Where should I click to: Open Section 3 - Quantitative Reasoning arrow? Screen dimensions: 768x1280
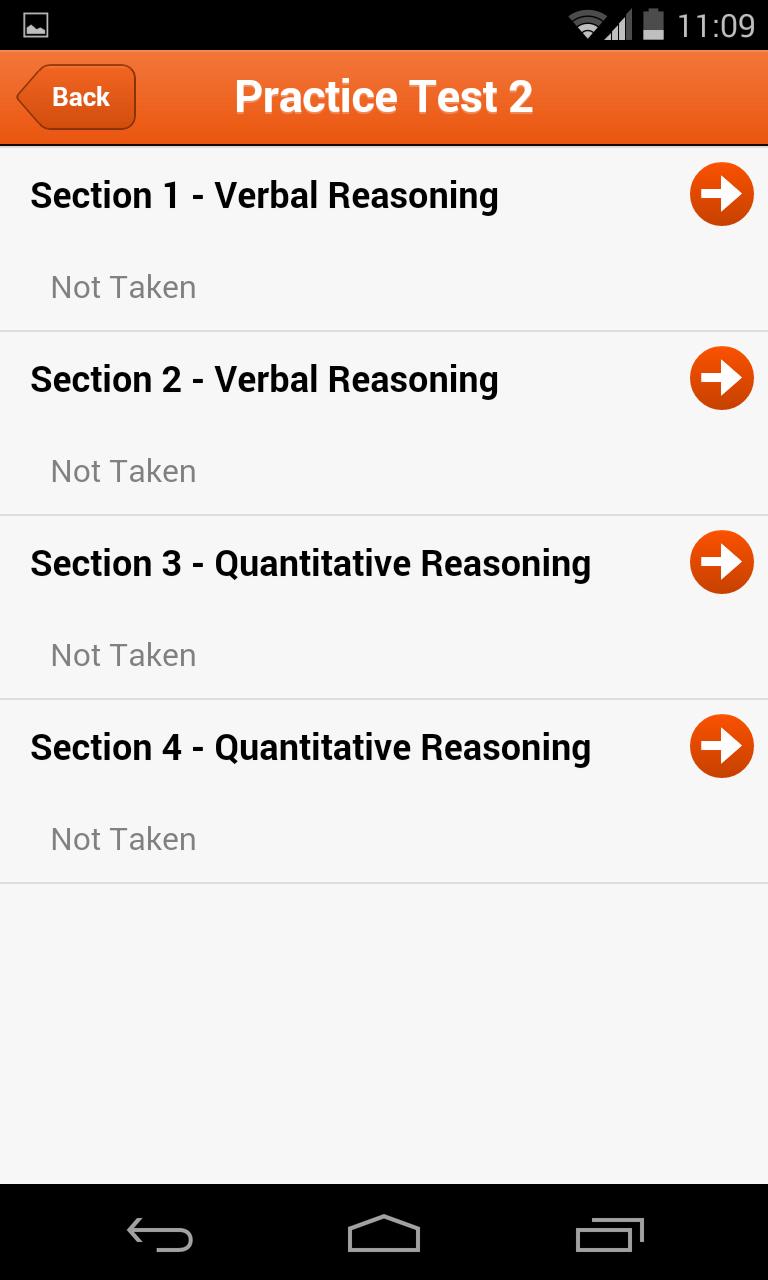[x=721, y=562]
